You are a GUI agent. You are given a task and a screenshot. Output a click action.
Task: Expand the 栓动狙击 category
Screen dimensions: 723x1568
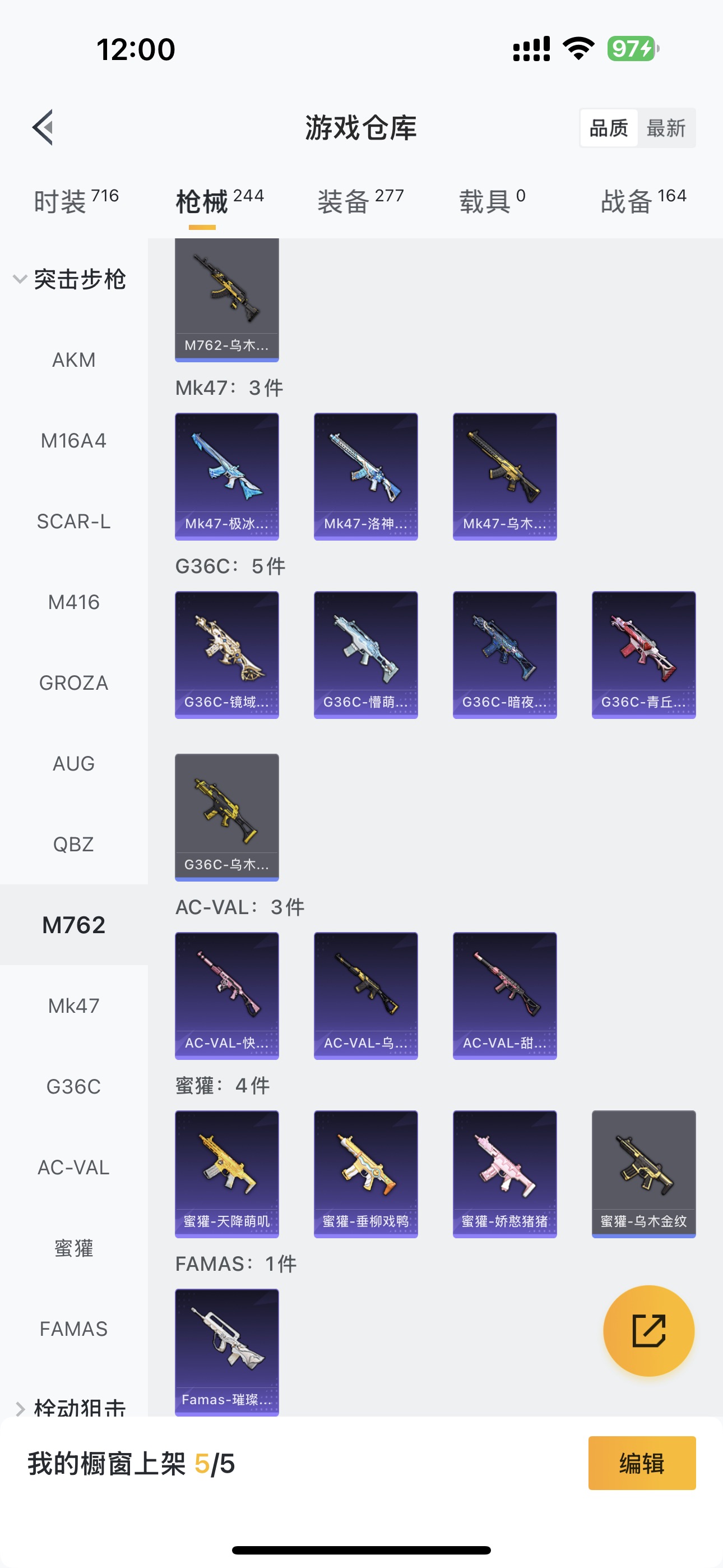pyautogui.click(x=69, y=1406)
